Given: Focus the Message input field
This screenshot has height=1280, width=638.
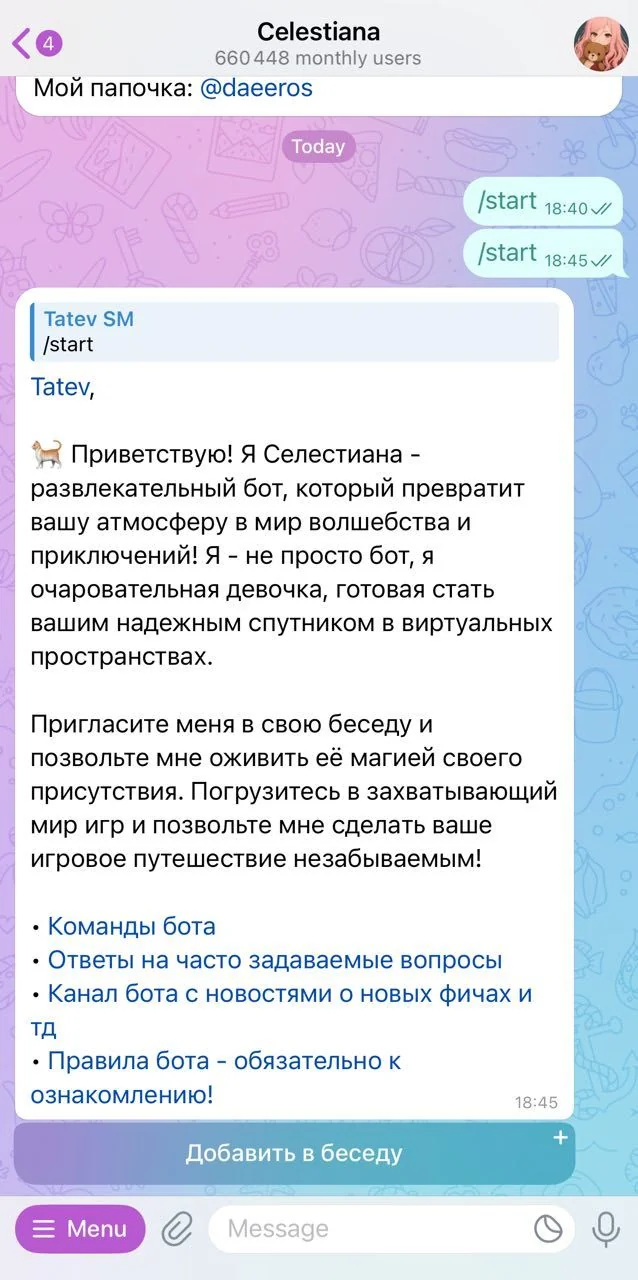Looking at the screenshot, I should point(374,1229).
